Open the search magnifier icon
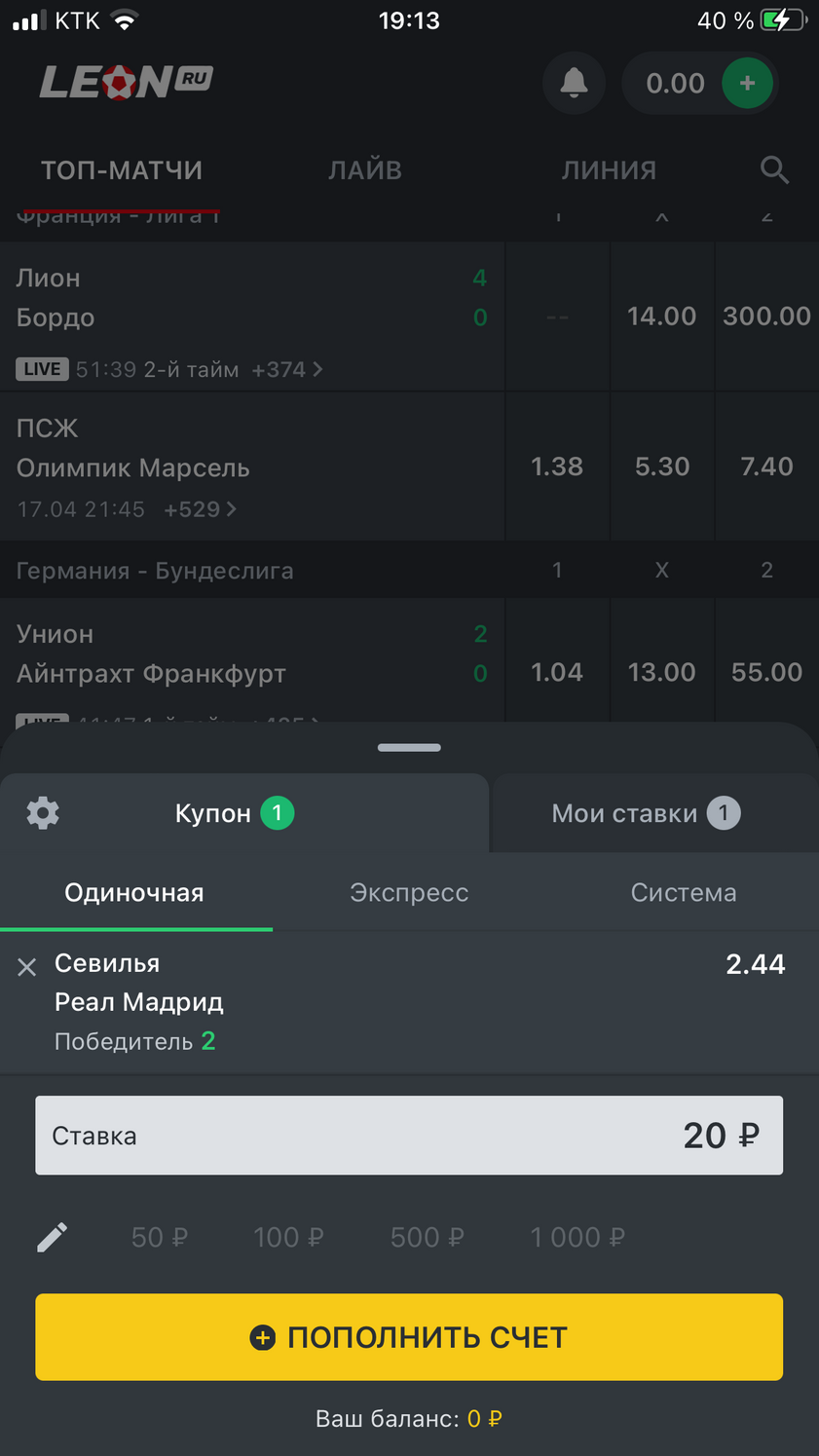 coord(774,169)
